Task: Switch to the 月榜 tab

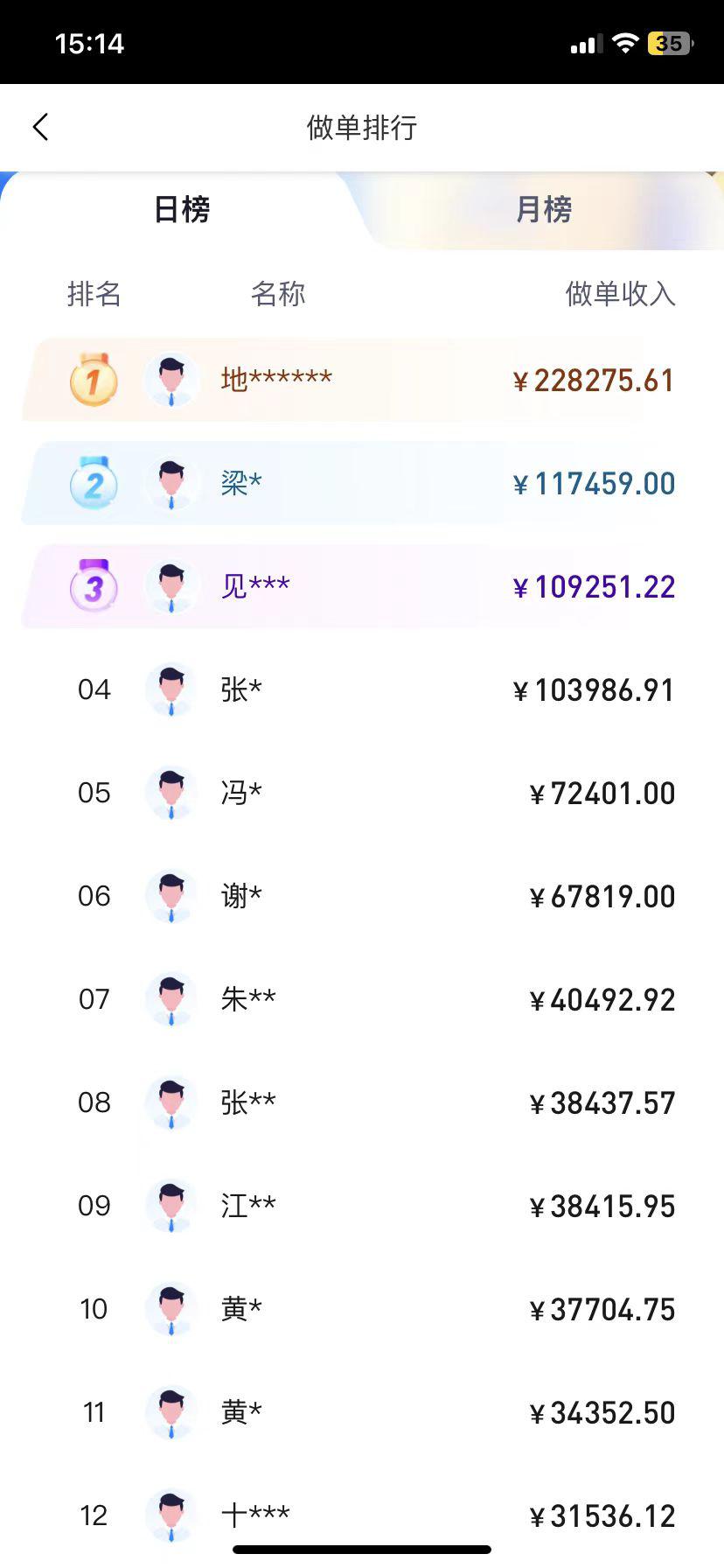Action: tap(544, 210)
